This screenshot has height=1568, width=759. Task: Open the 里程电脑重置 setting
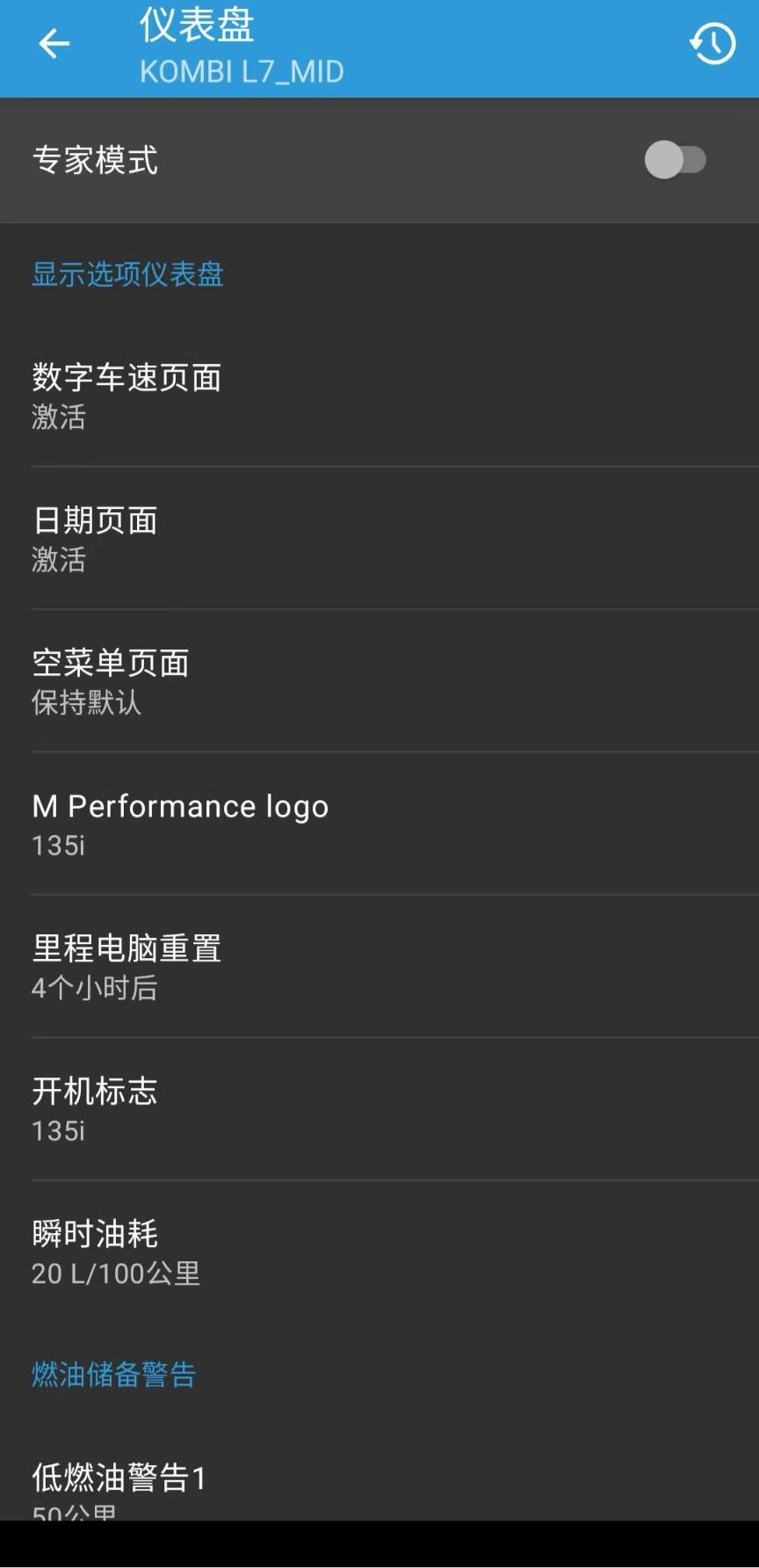(x=379, y=966)
